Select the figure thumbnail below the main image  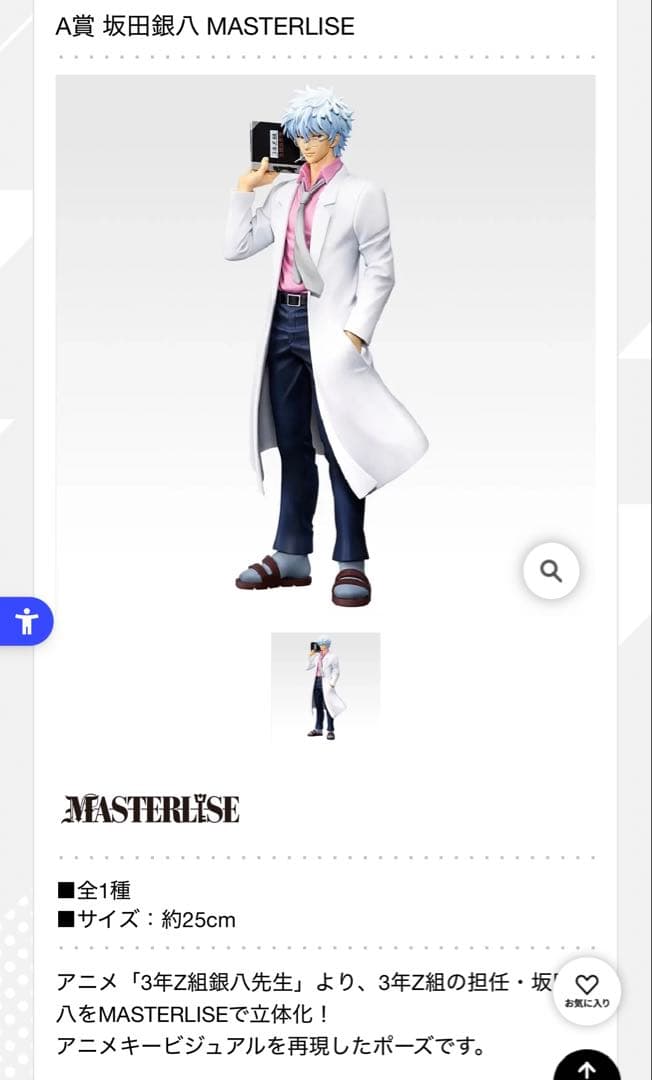325,687
